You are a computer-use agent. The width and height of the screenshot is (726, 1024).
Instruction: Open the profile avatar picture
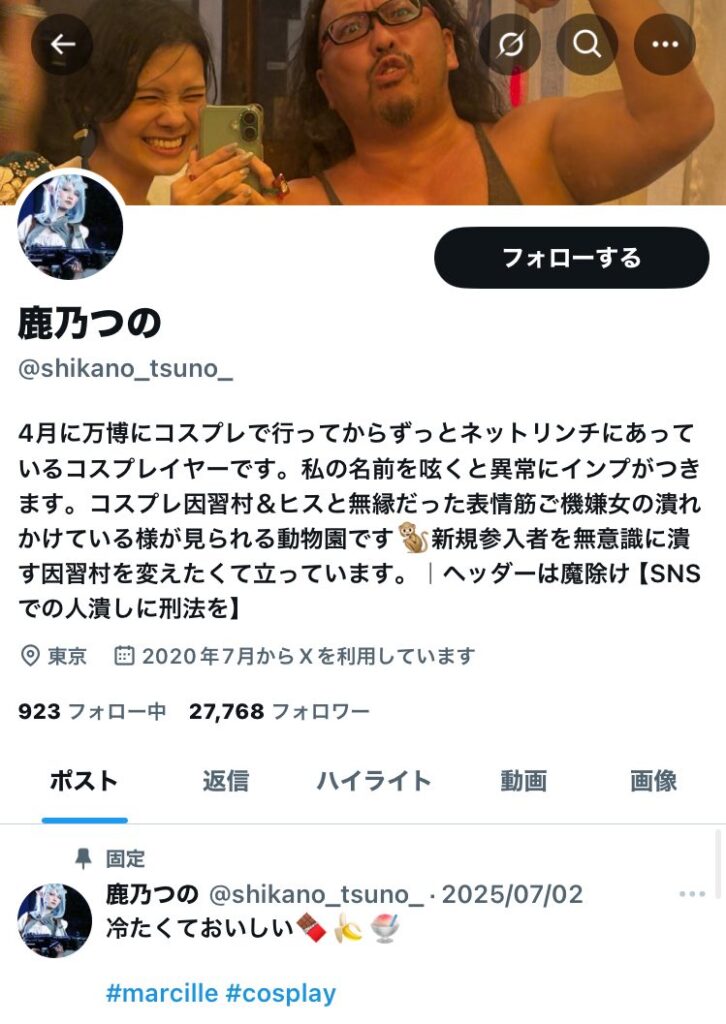click(x=71, y=228)
